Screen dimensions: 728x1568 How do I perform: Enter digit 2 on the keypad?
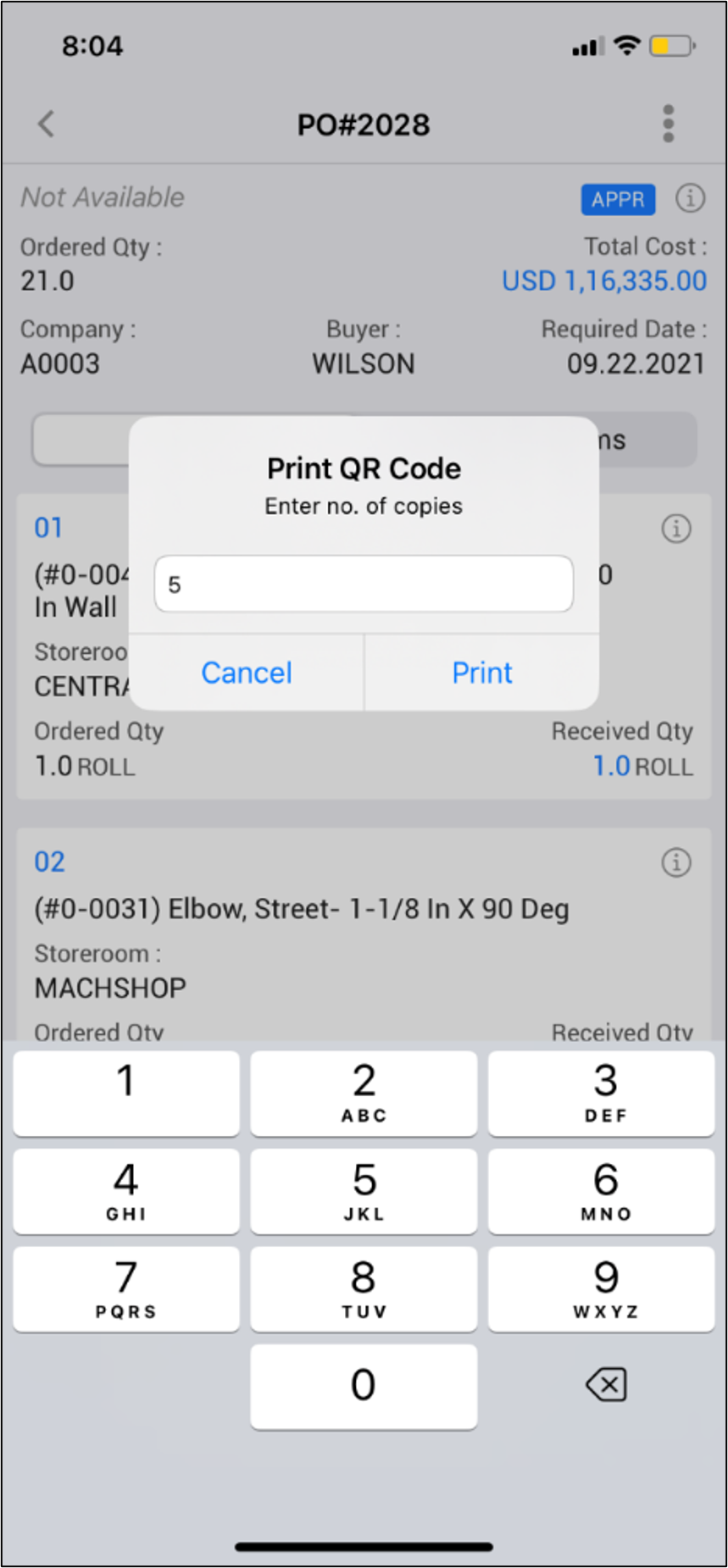pos(364,1093)
